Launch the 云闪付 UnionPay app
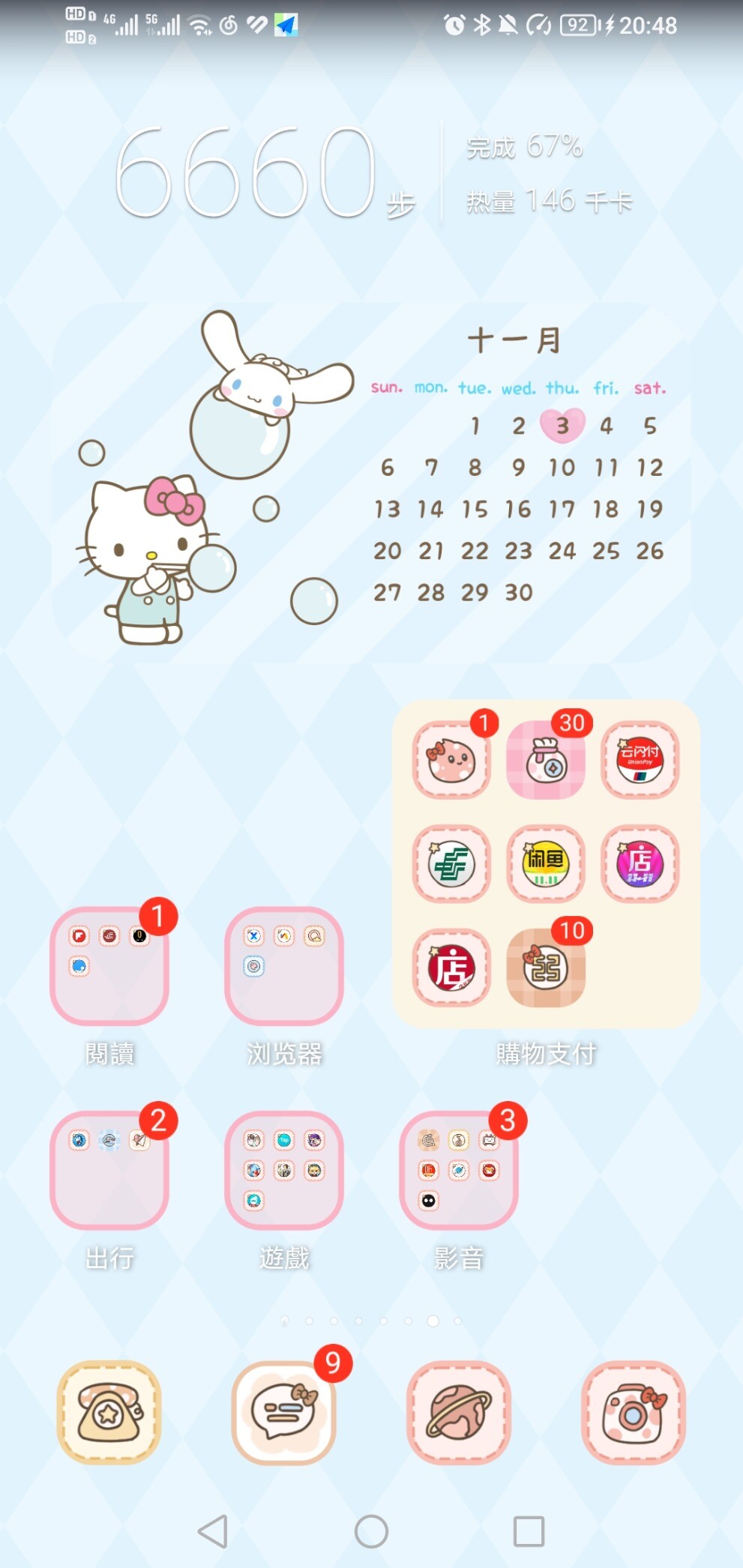 click(640, 760)
